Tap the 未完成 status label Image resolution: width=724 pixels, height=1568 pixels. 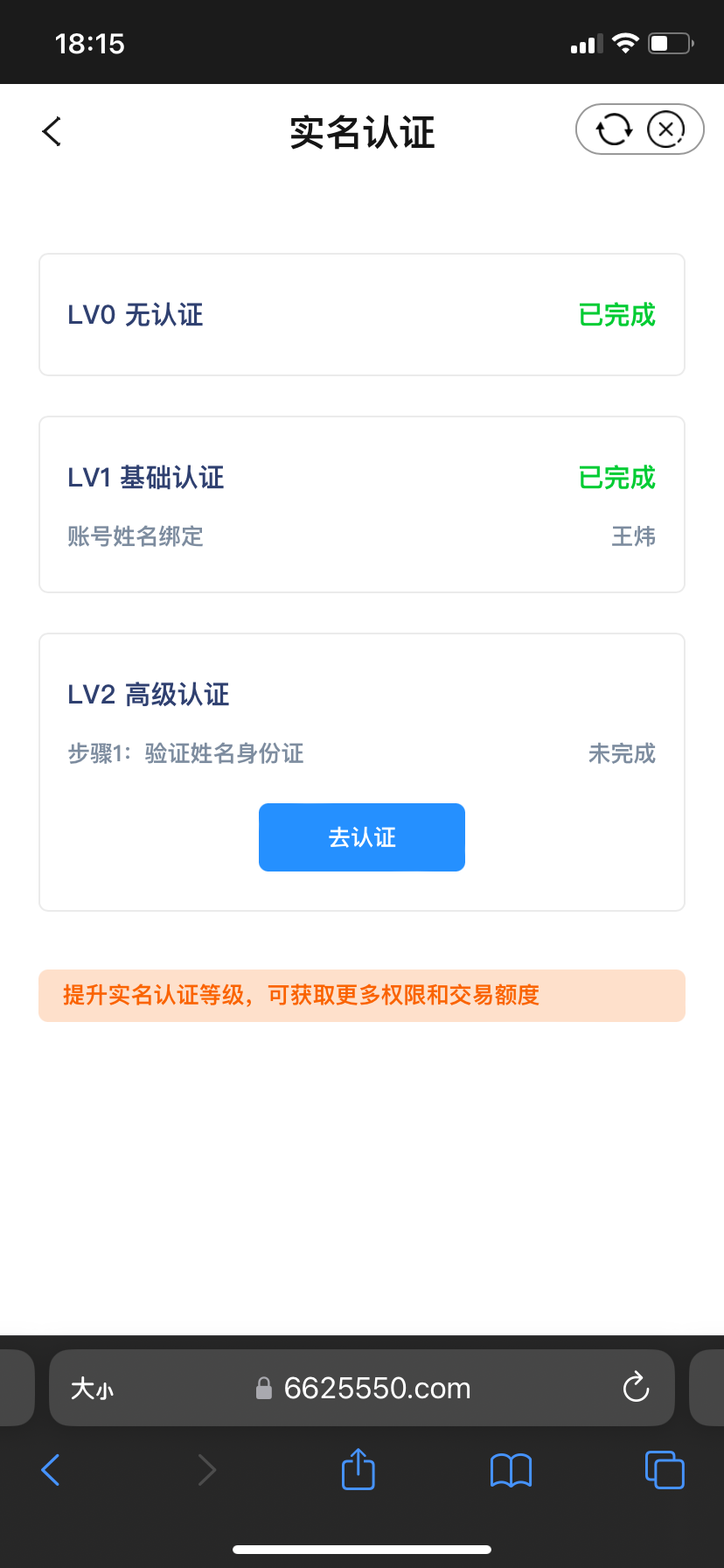(x=622, y=753)
